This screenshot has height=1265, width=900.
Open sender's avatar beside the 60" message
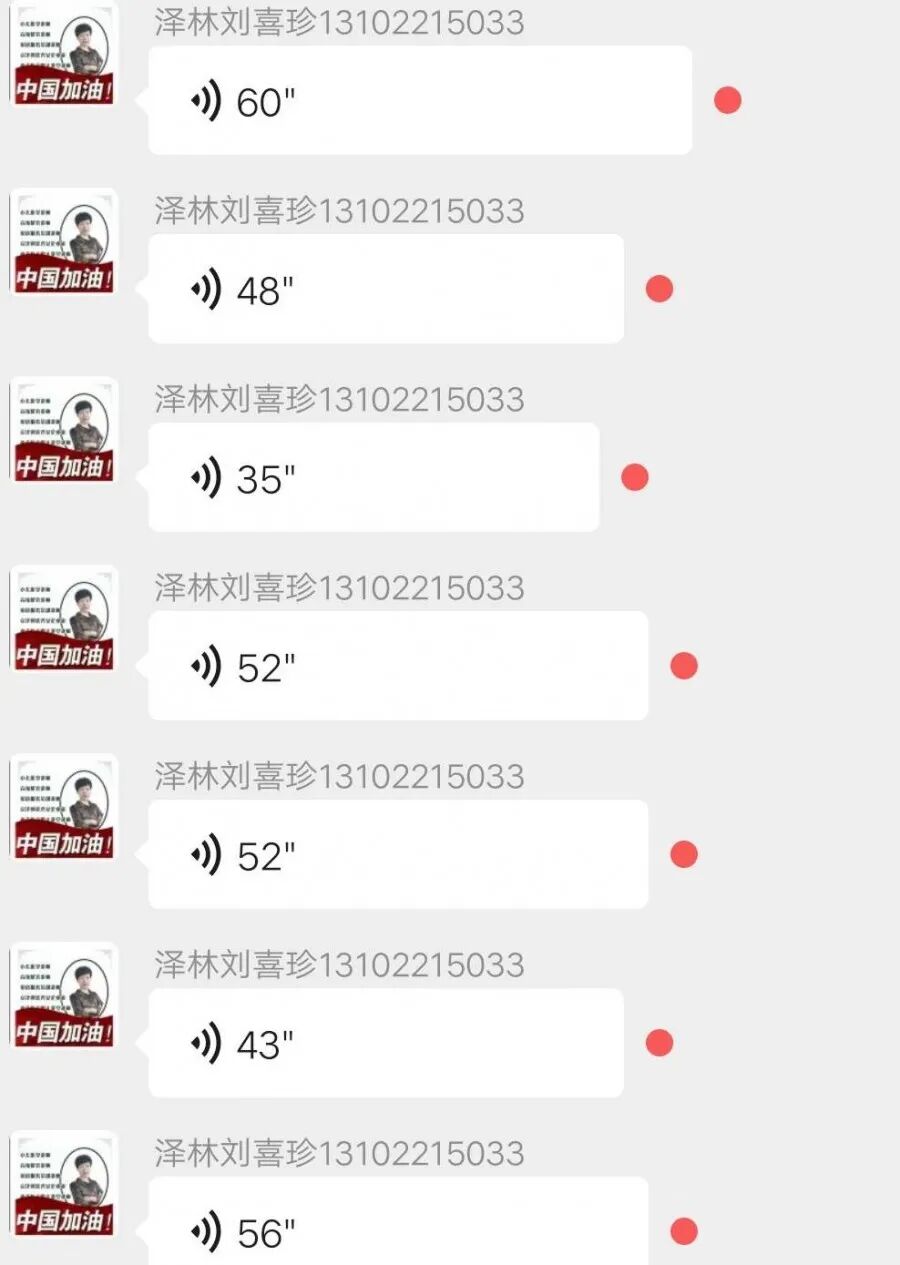coord(64,55)
